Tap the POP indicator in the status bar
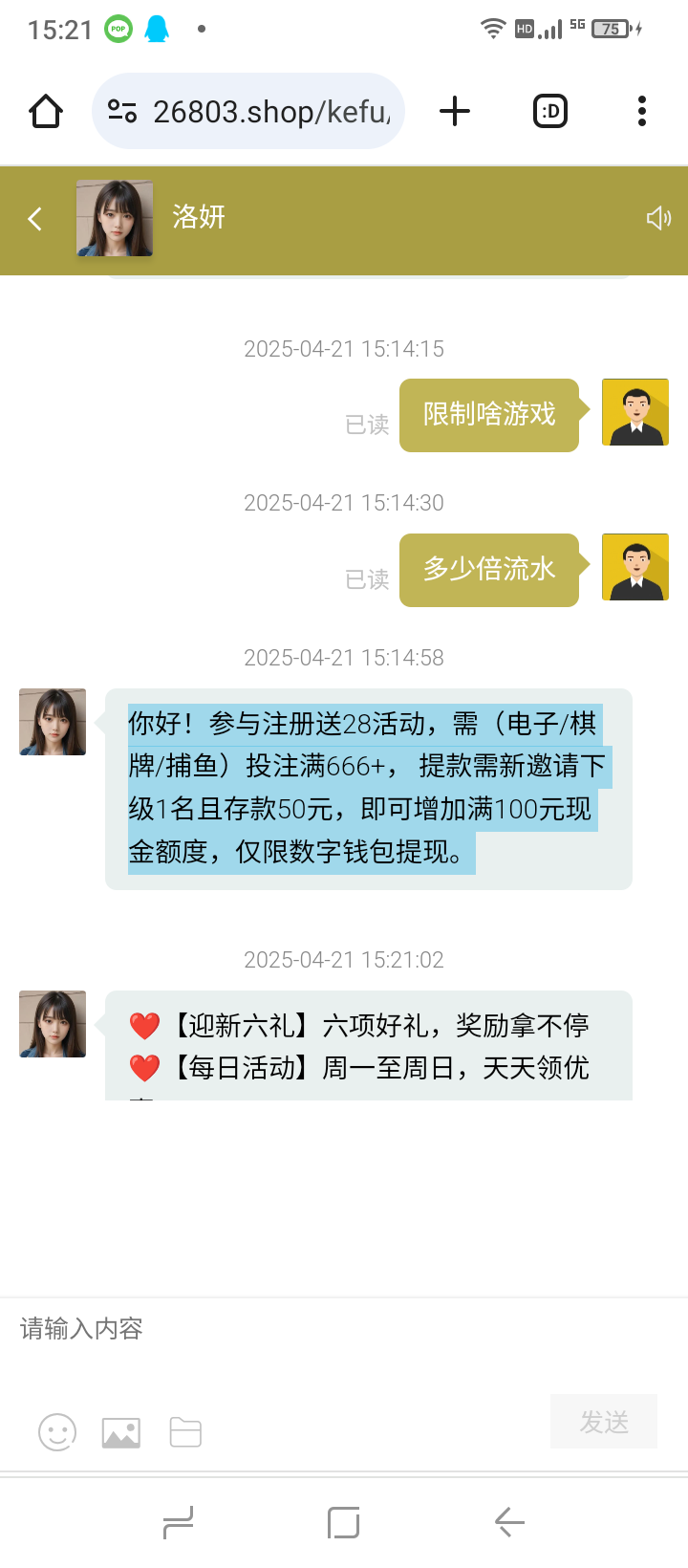 pyautogui.click(x=117, y=29)
